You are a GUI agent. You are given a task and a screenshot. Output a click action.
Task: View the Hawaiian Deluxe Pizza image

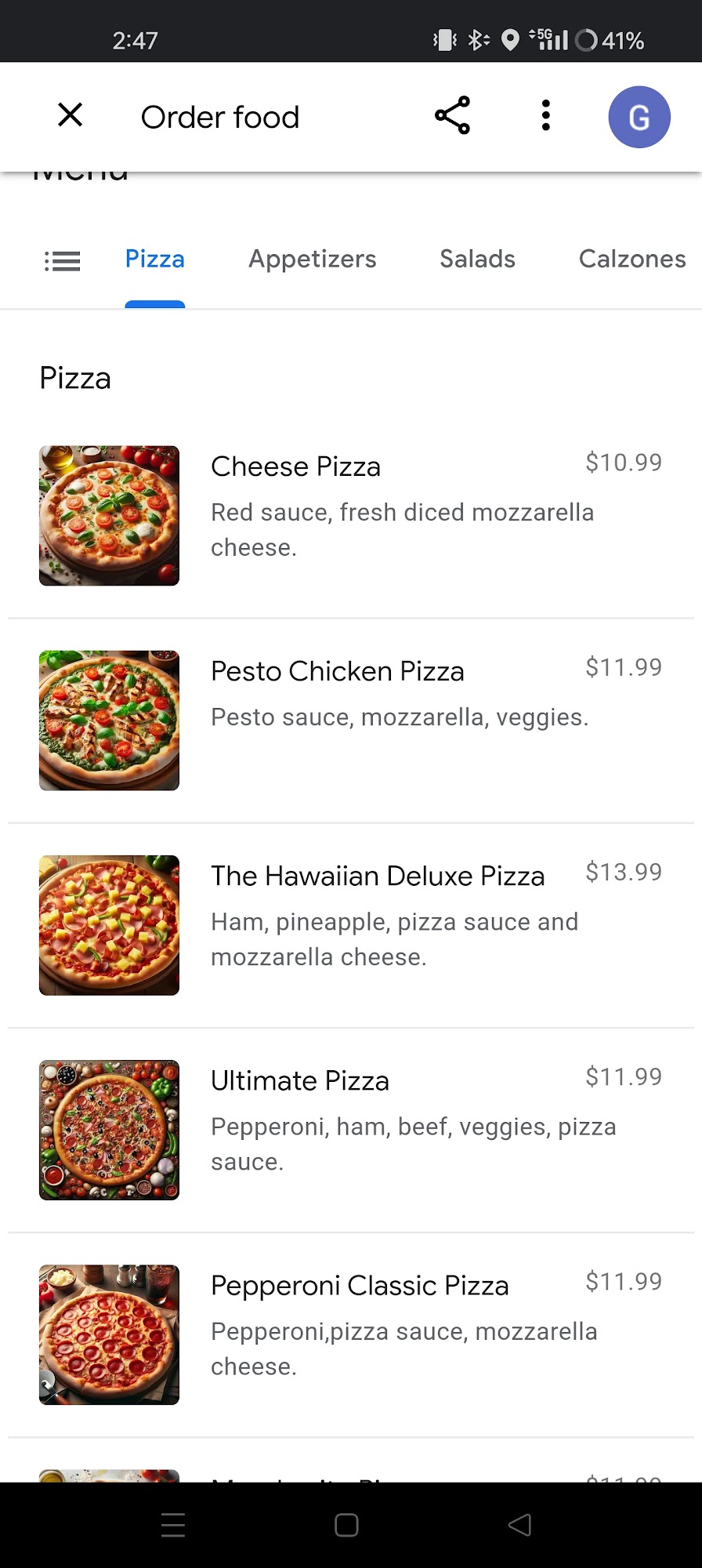(x=109, y=926)
